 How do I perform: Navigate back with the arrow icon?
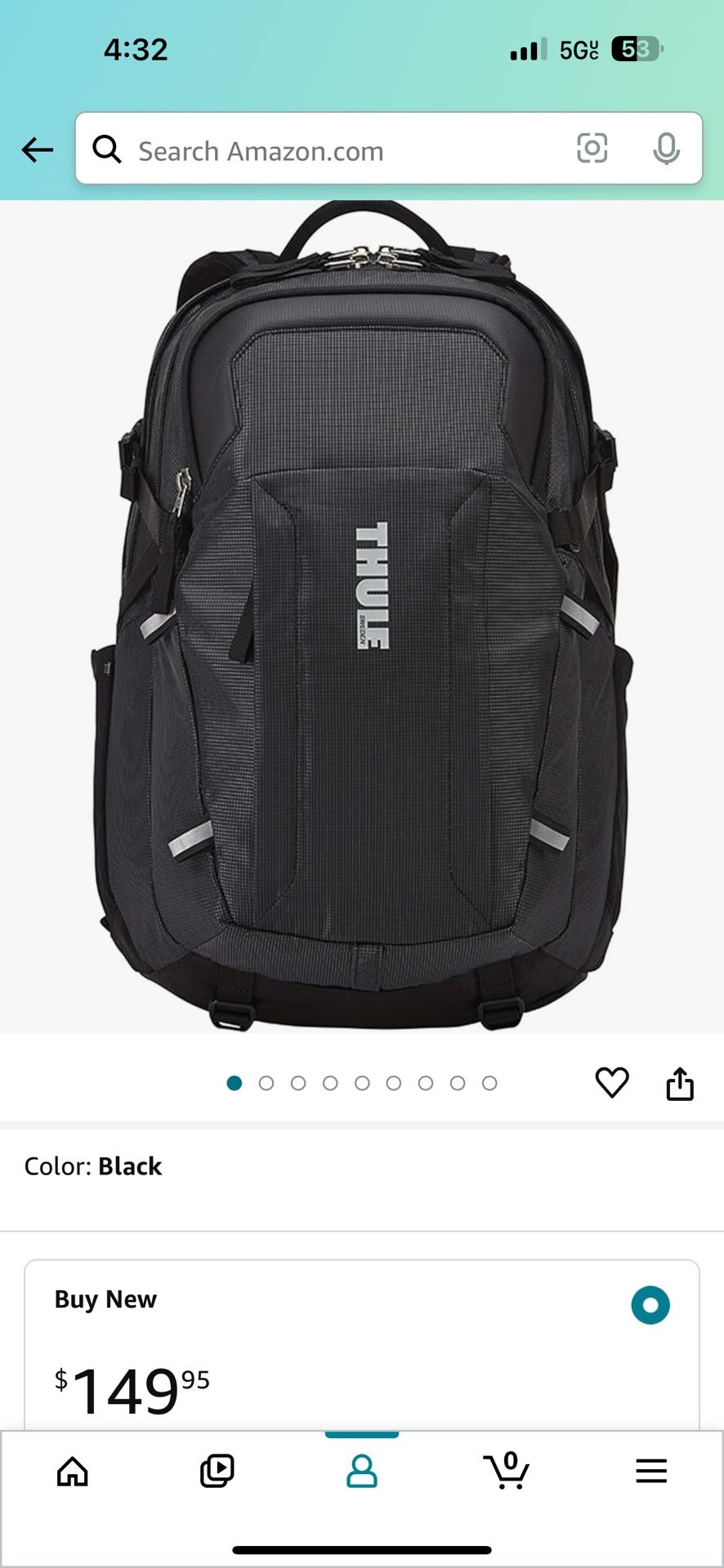37,149
